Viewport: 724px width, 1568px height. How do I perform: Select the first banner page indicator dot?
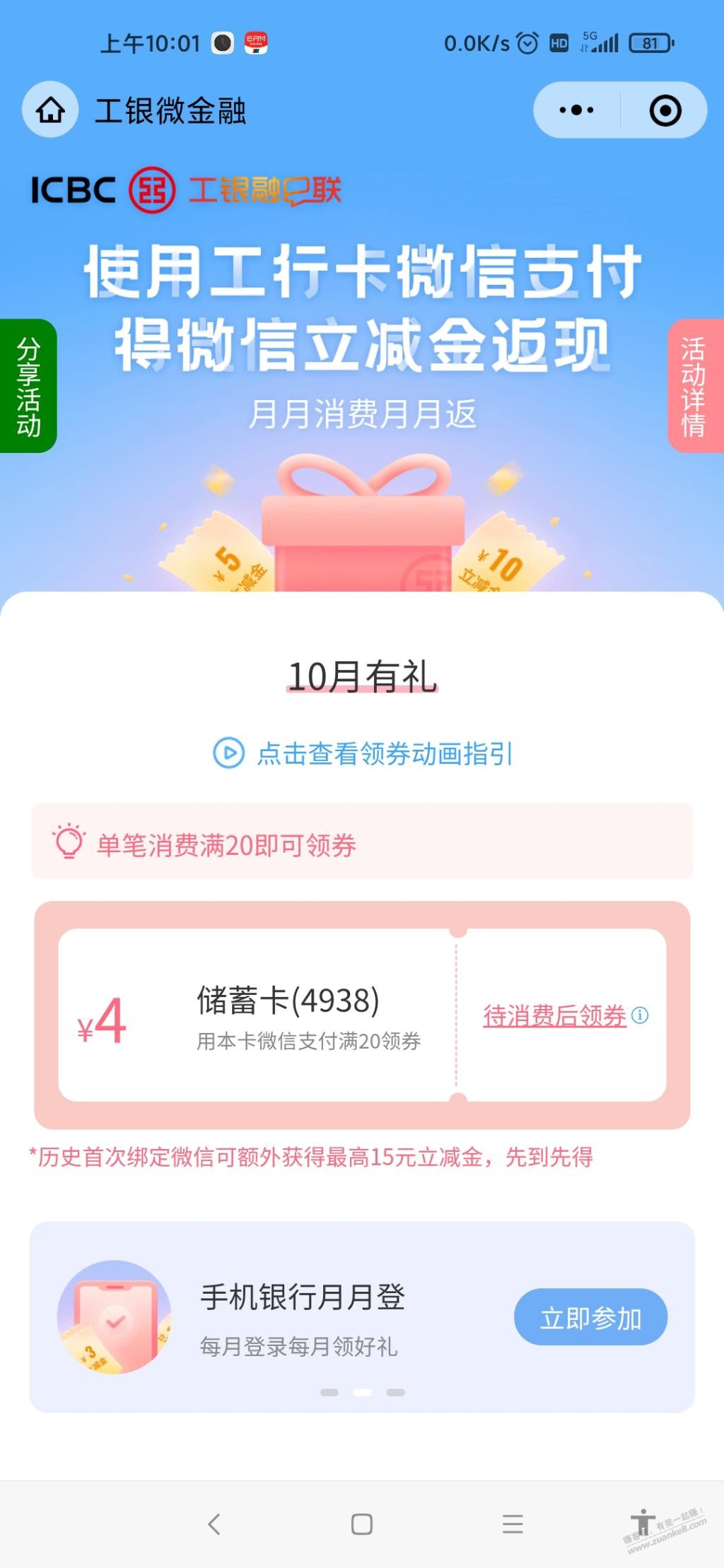[329, 1392]
